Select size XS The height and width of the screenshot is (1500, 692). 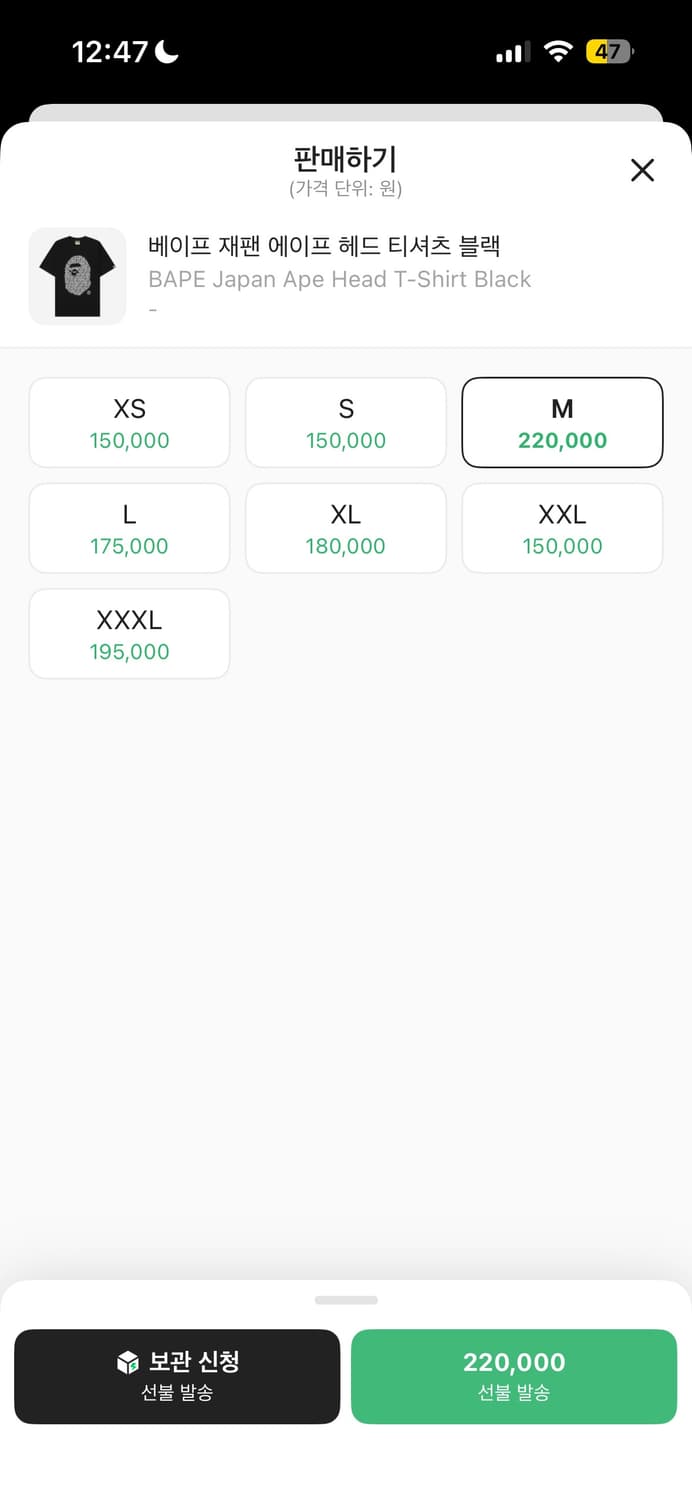pyautogui.click(x=129, y=423)
